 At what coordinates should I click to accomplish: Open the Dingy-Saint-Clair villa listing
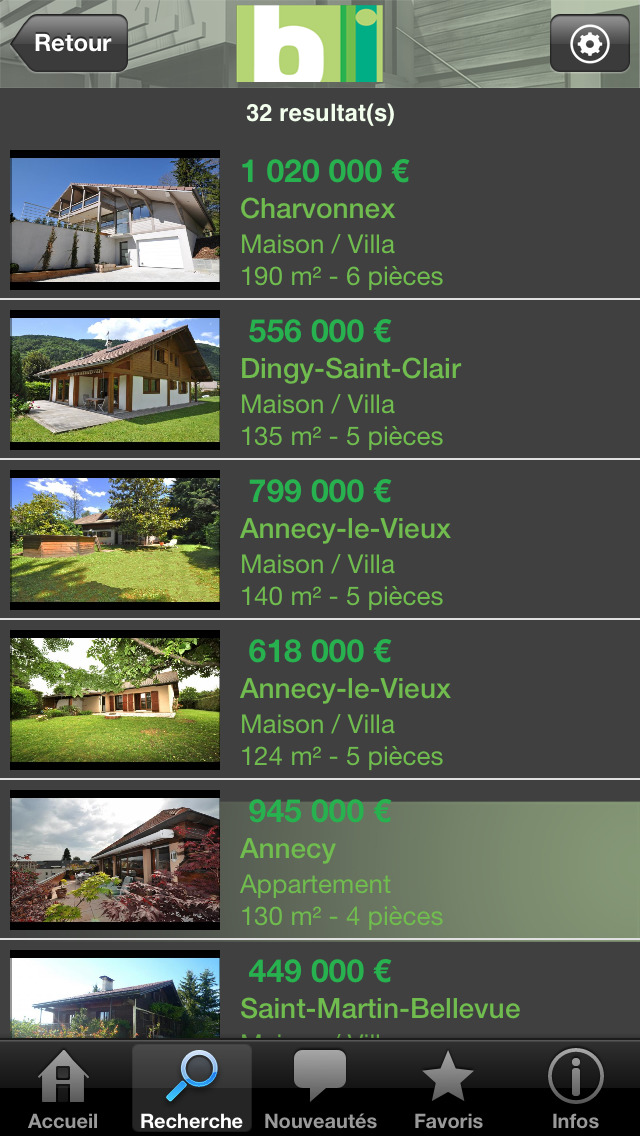point(320,380)
